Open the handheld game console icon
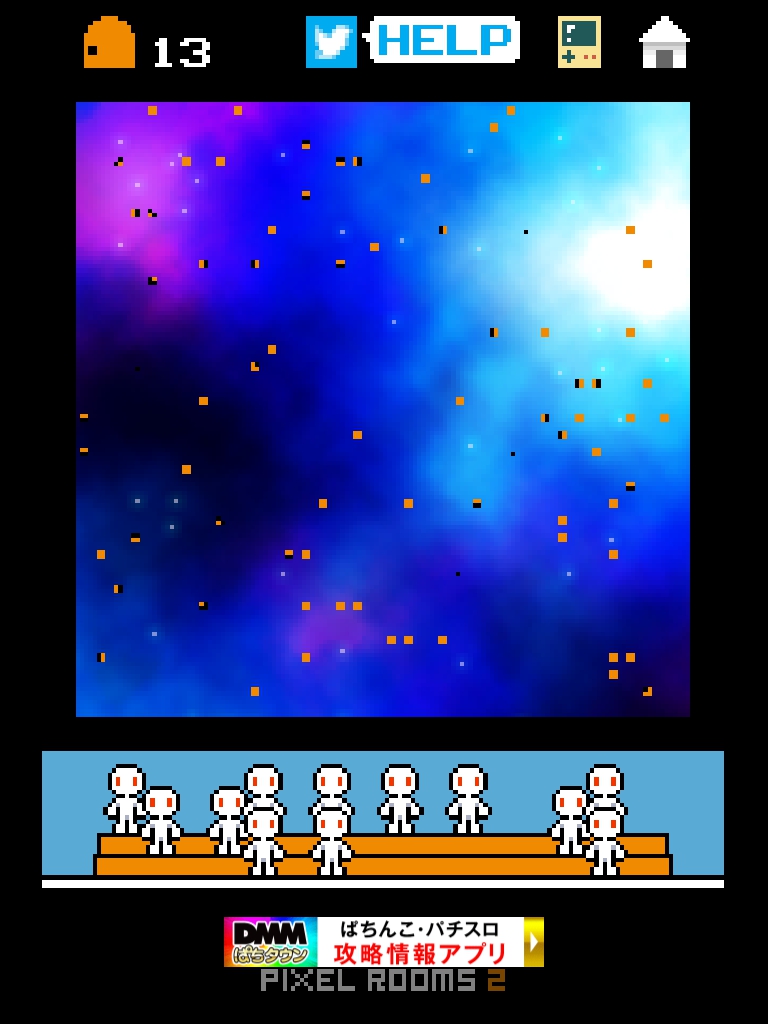The width and height of the screenshot is (768, 1024). click(x=579, y=42)
